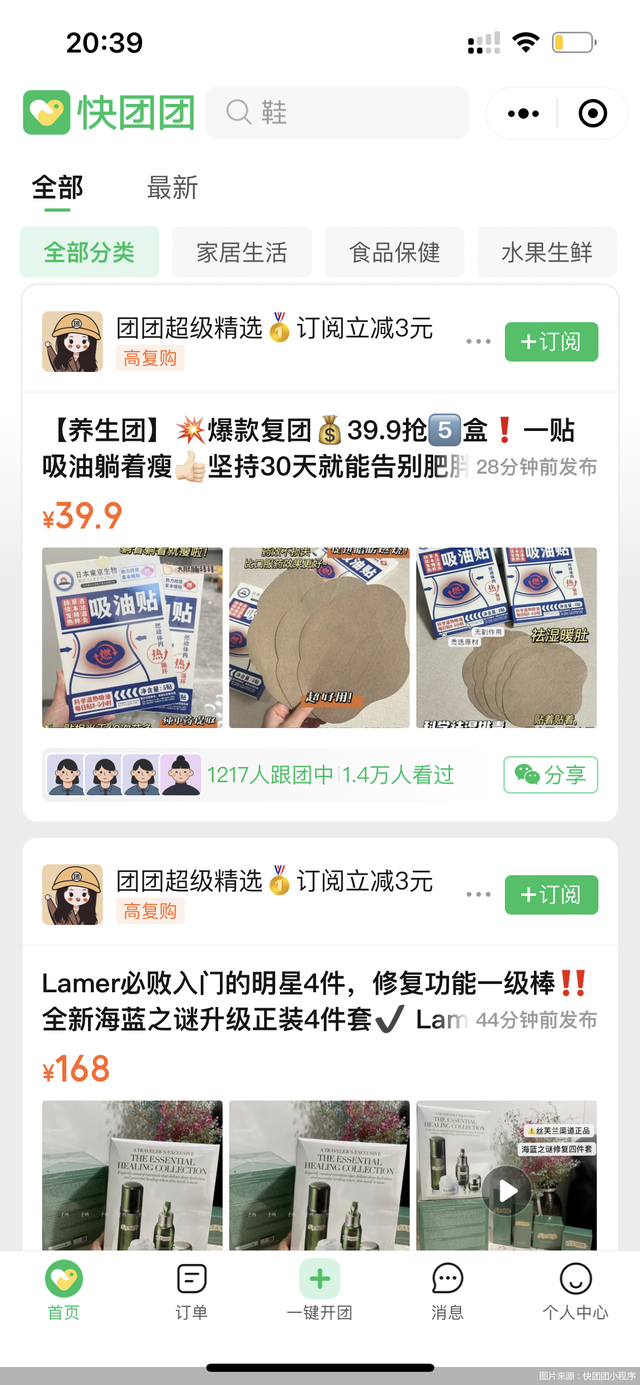Filter by 食品保健 category
Image resolution: width=640 pixels, height=1385 pixels.
pyautogui.click(x=395, y=252)
